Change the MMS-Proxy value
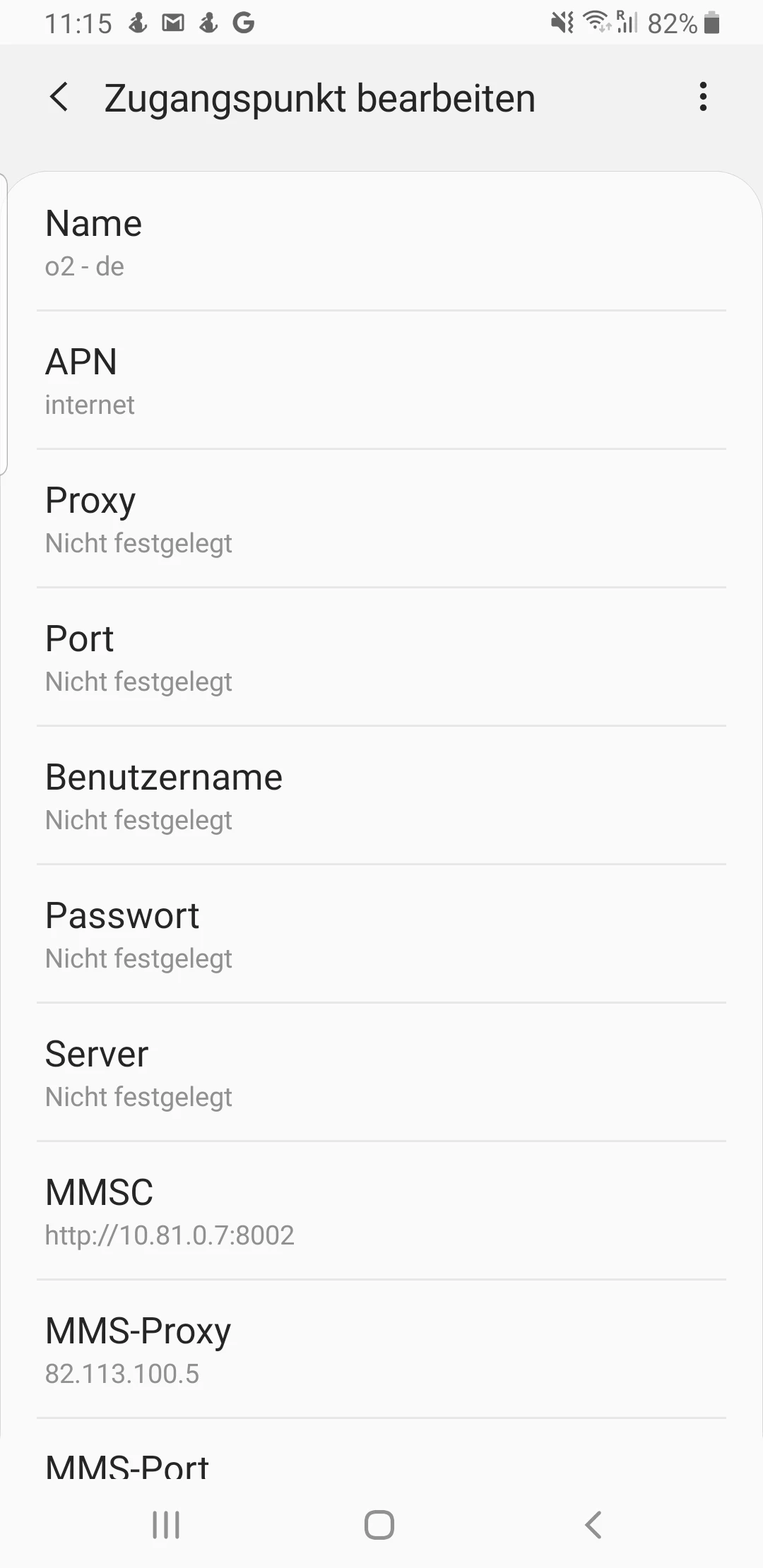763x1568 pixels. pyautogui.click(x=381, y=1350)
